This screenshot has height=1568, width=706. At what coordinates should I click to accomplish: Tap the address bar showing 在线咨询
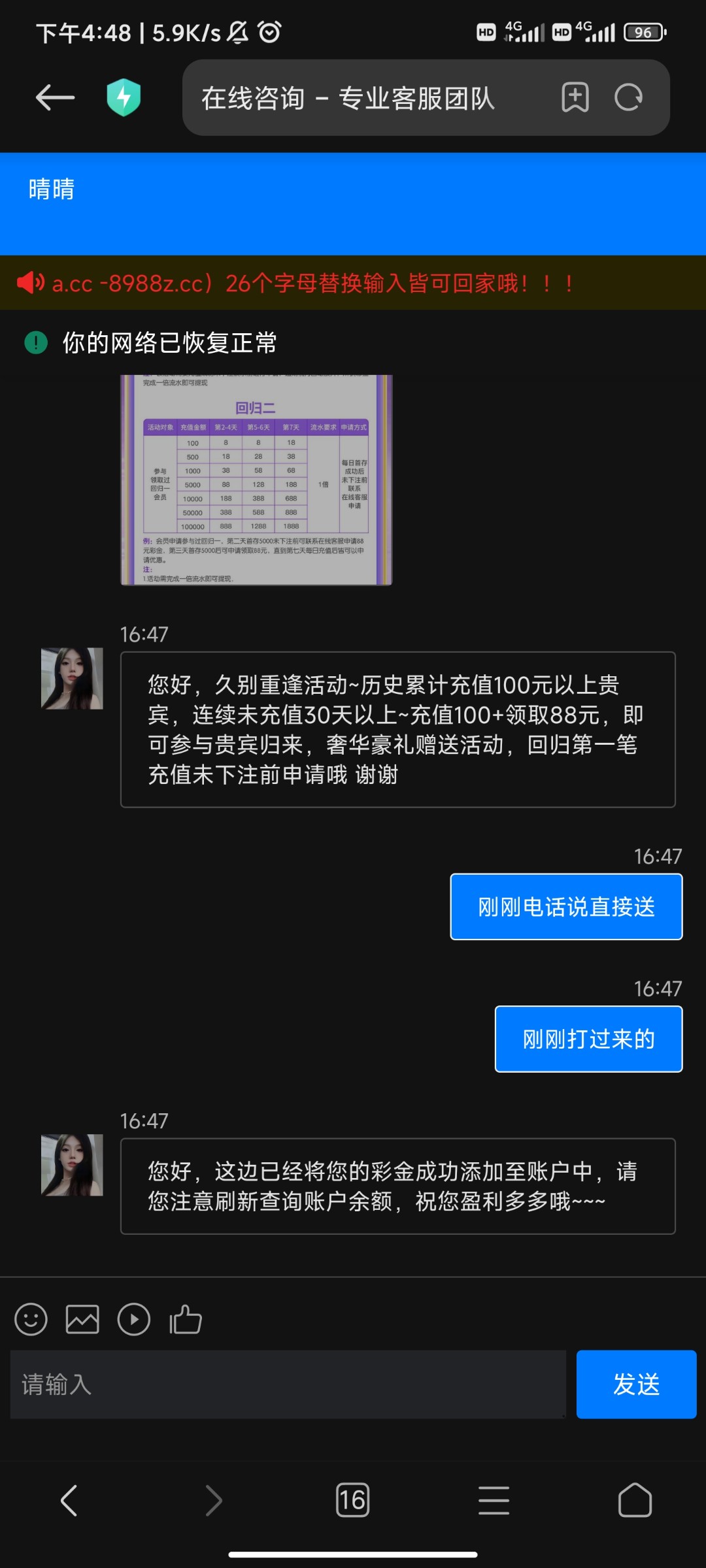point(366,98)
